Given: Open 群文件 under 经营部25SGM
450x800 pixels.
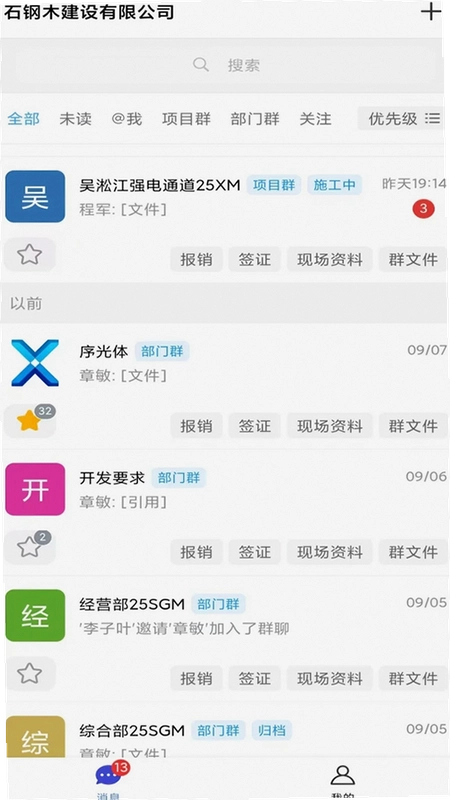Looking at the screenshot, I should [413, 678].
